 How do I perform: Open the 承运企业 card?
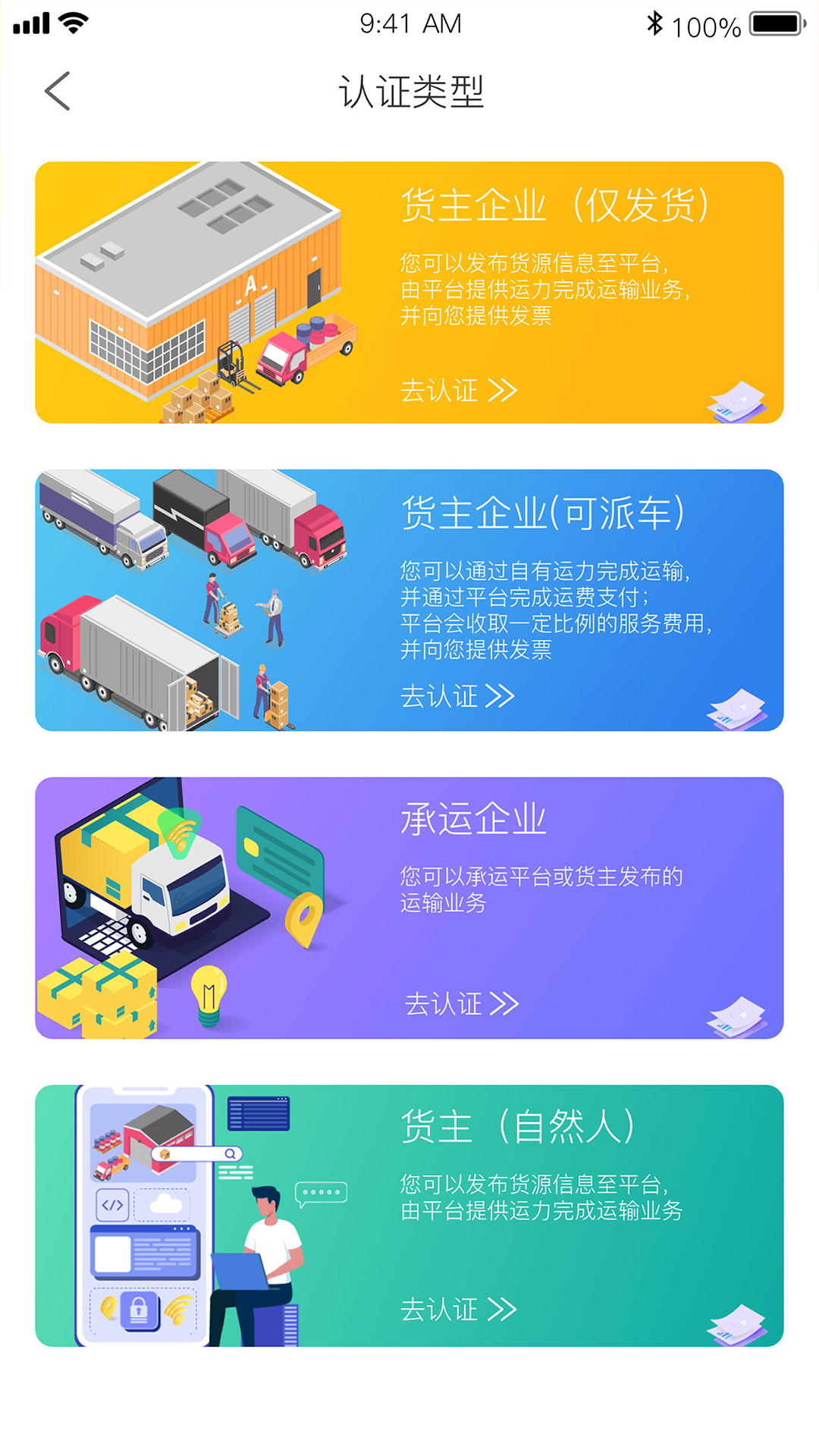409,906
